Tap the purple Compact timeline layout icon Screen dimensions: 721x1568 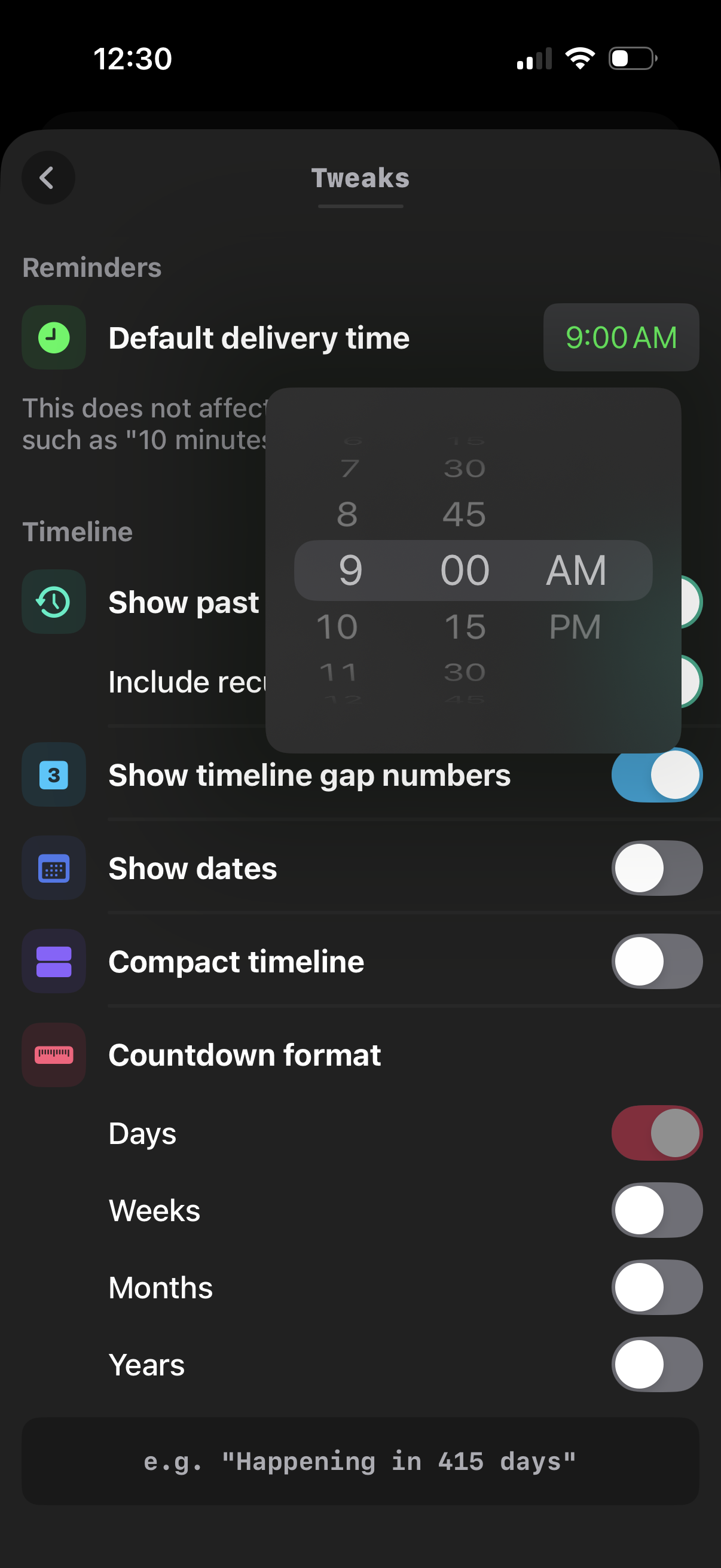click(x=54, y=961)
